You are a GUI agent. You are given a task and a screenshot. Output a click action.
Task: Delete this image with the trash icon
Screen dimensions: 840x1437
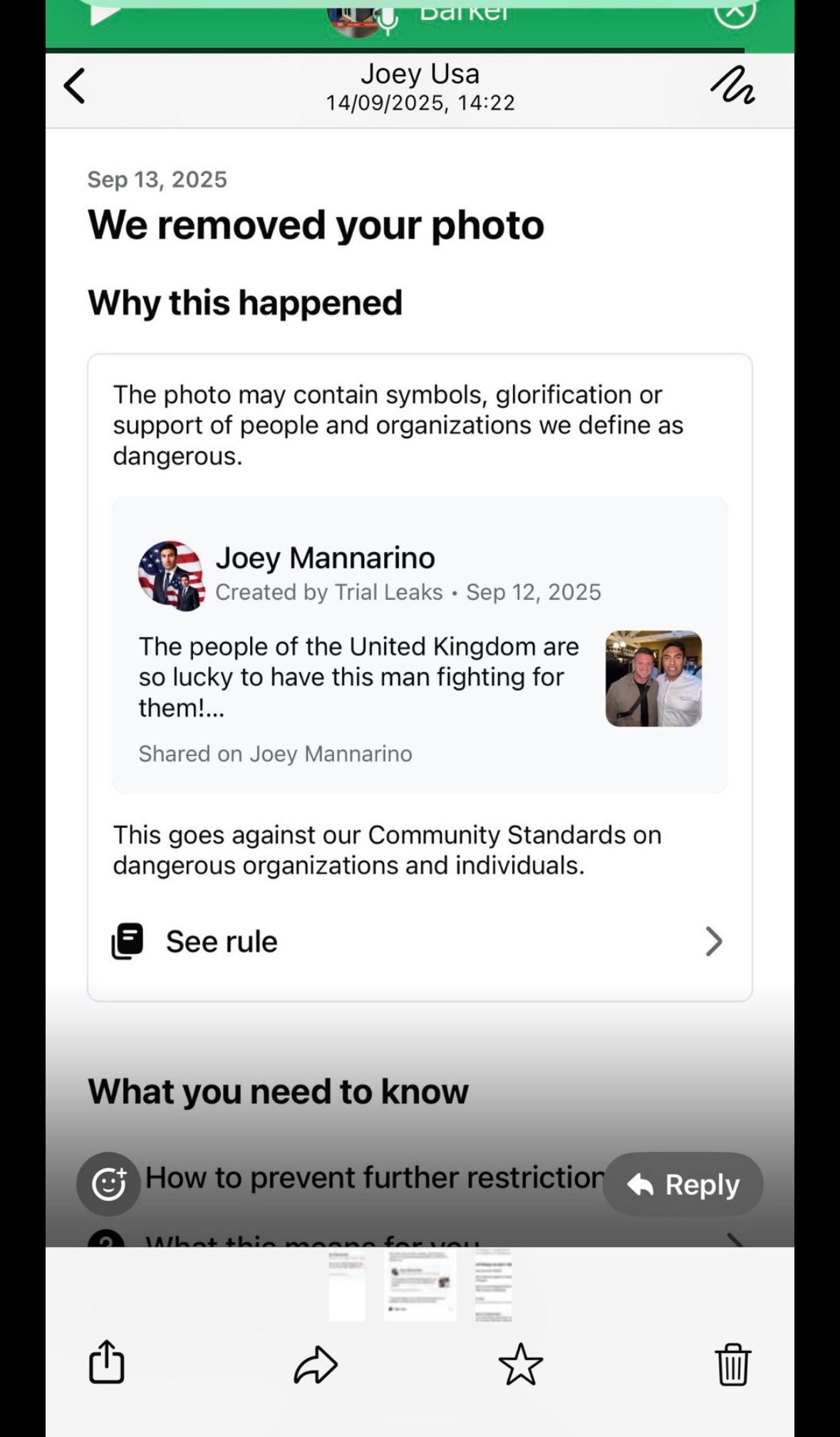[732, 1364]
